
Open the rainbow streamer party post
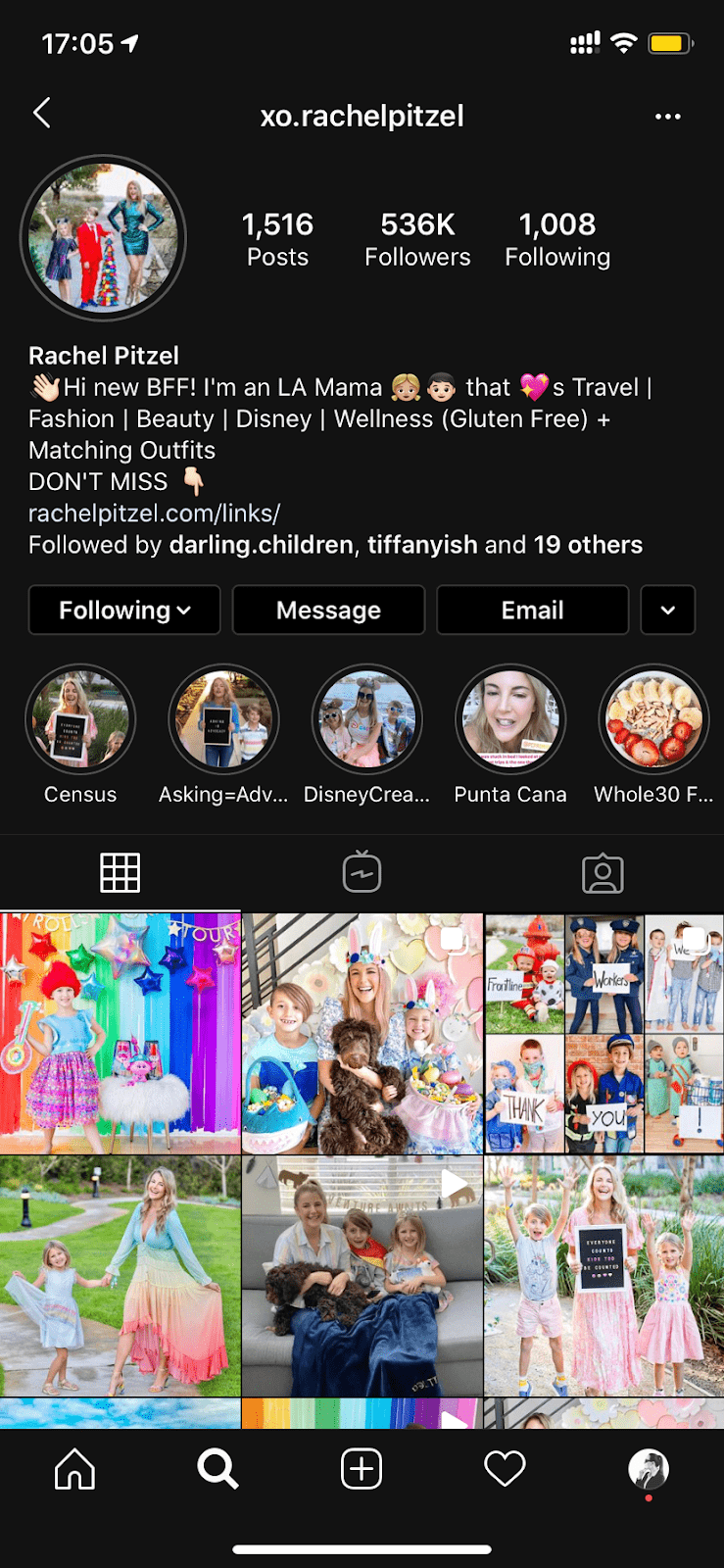click(x=120, y=1033)
